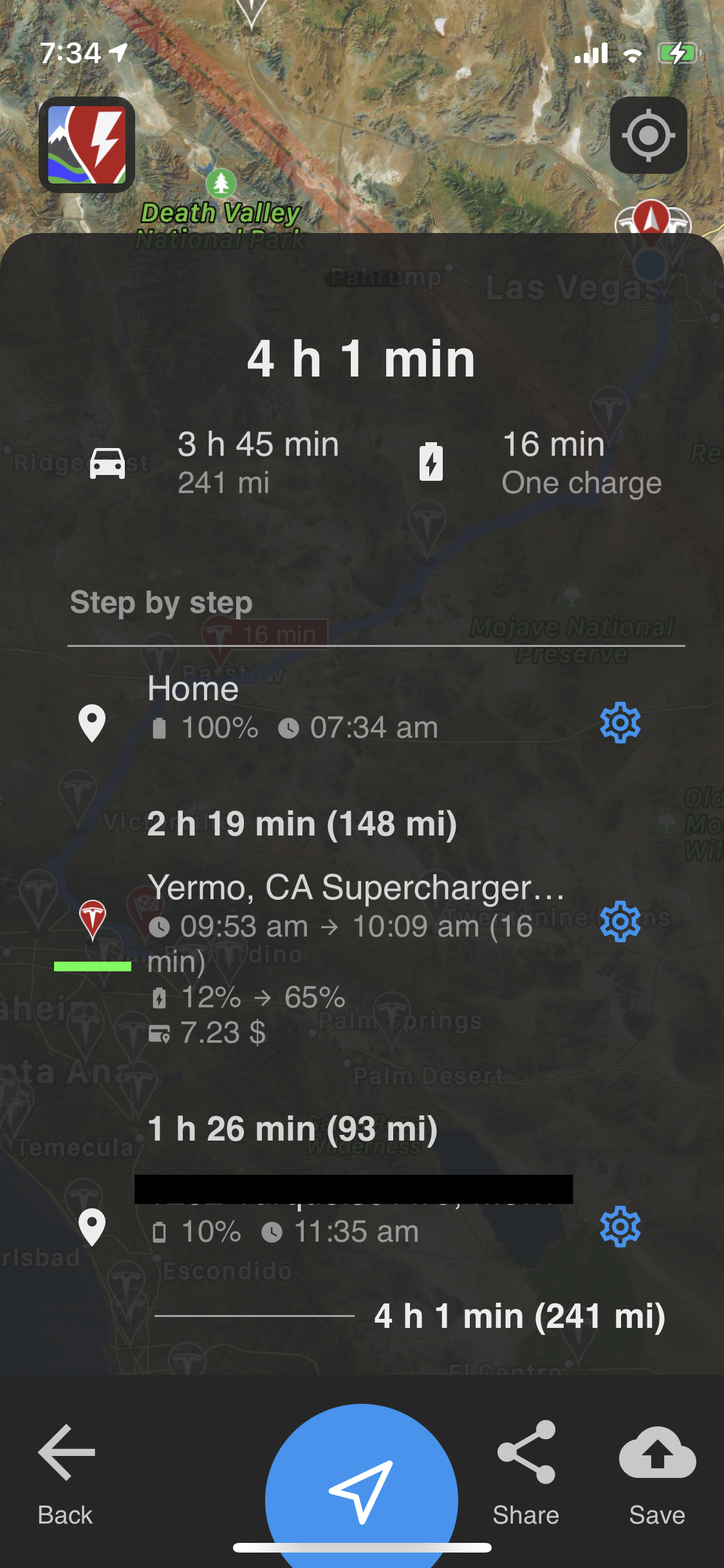
Task: Open settings gear for the destination waypoint
Action: [620, 1227]
